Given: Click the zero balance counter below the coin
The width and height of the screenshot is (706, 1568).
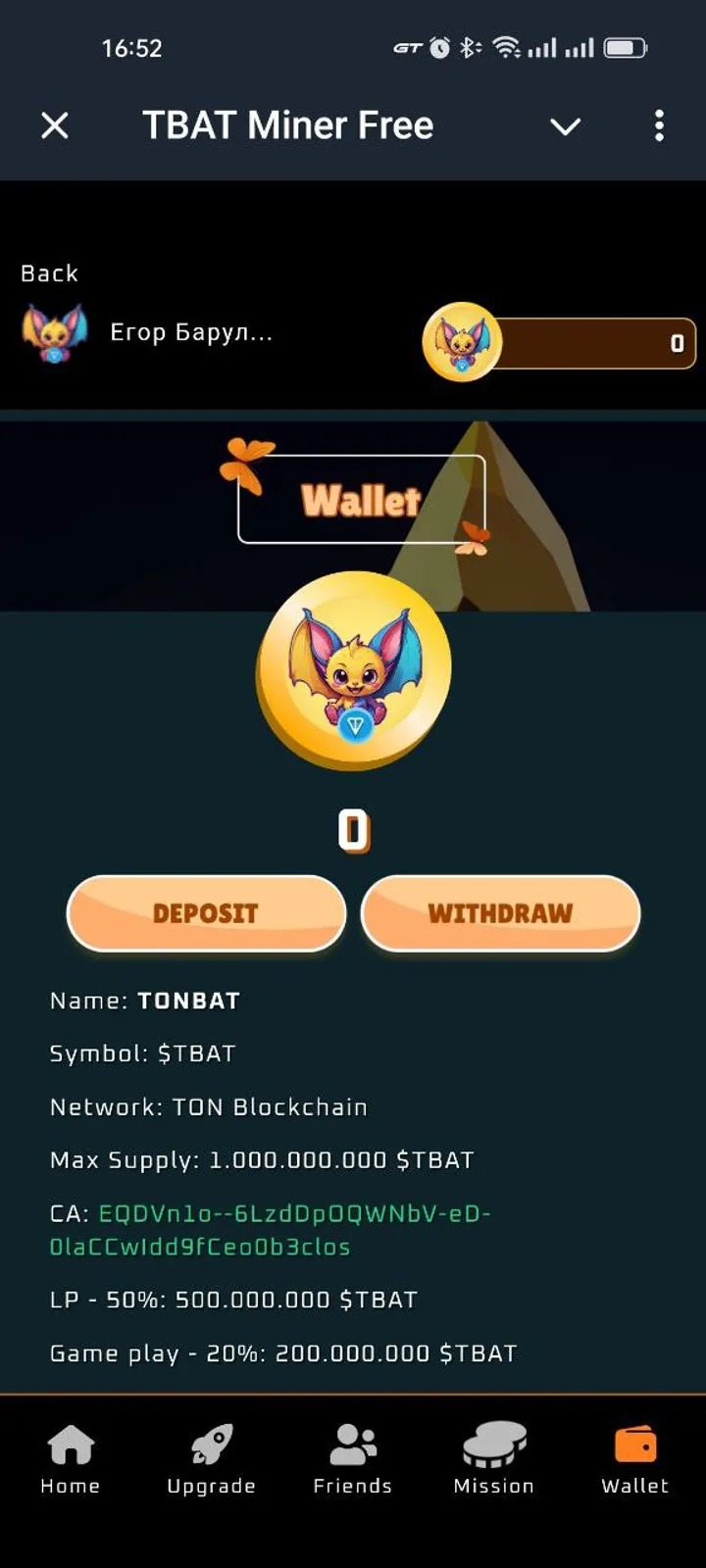Looking at the screenshot, I should tap(354, 828).
